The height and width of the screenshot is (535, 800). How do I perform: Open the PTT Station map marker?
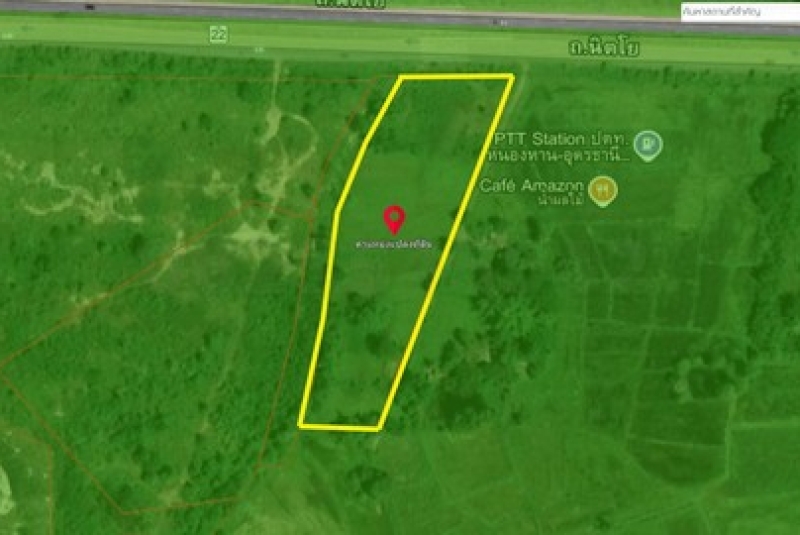click(648, 146)
